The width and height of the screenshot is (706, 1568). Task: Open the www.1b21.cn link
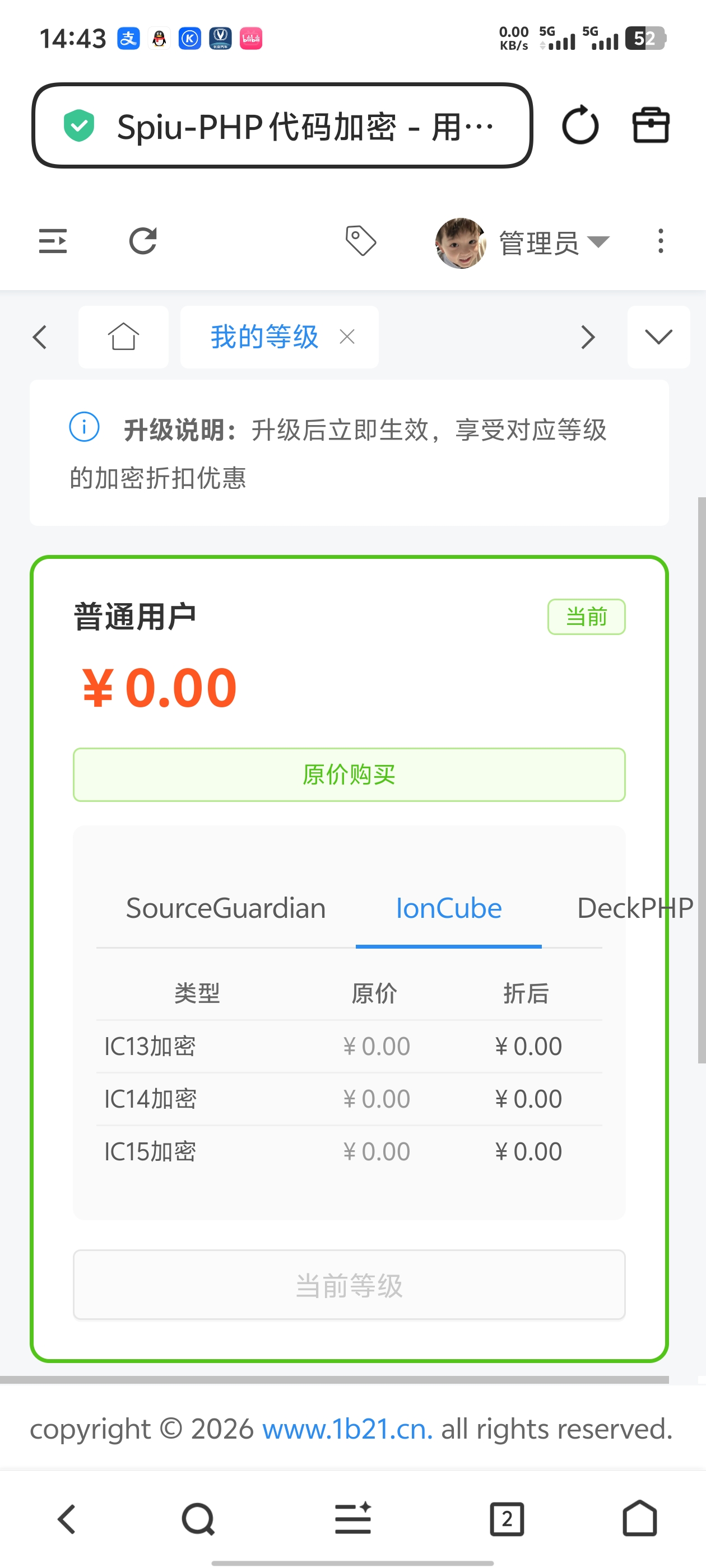347,1429
